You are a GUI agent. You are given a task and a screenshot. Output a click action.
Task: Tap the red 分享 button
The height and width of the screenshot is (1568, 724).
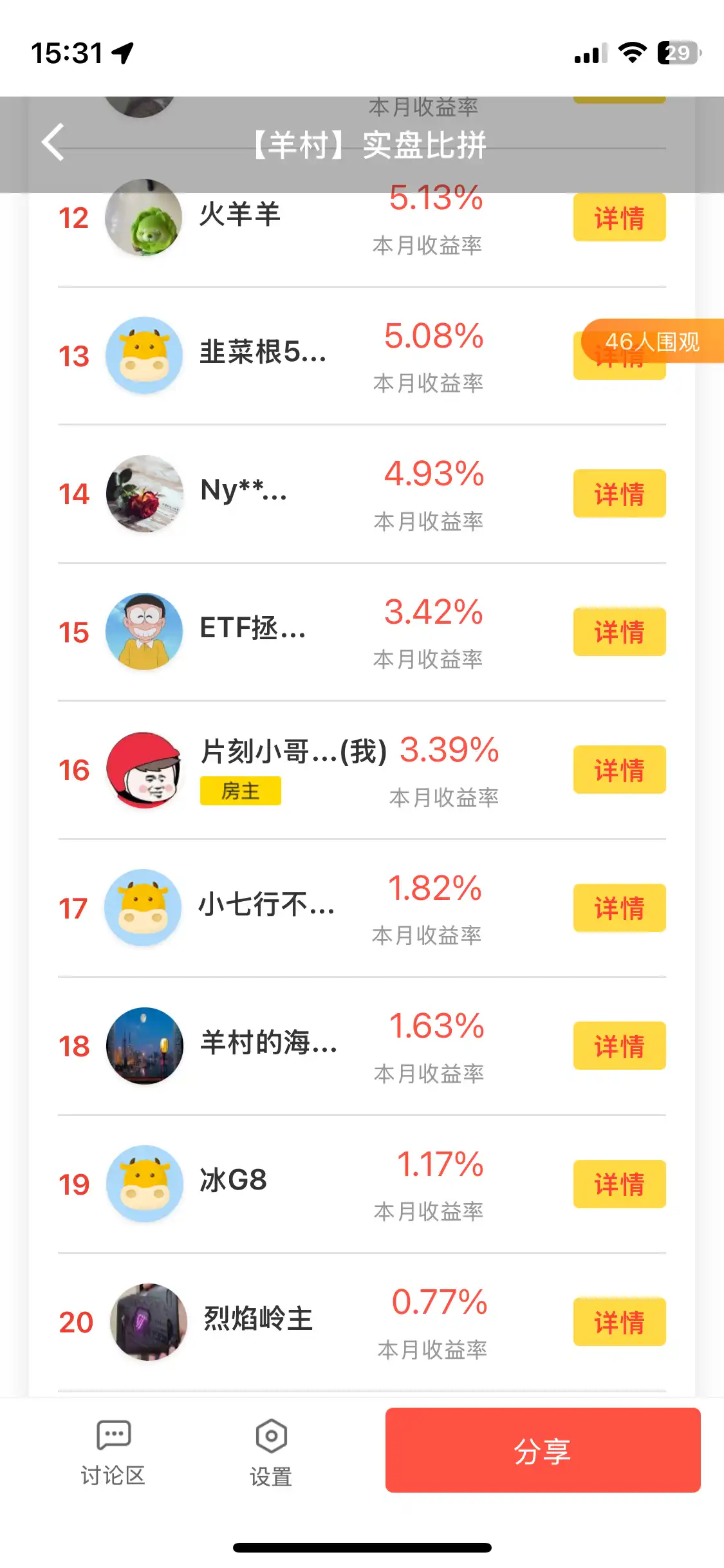click(x=543, y=1450)
